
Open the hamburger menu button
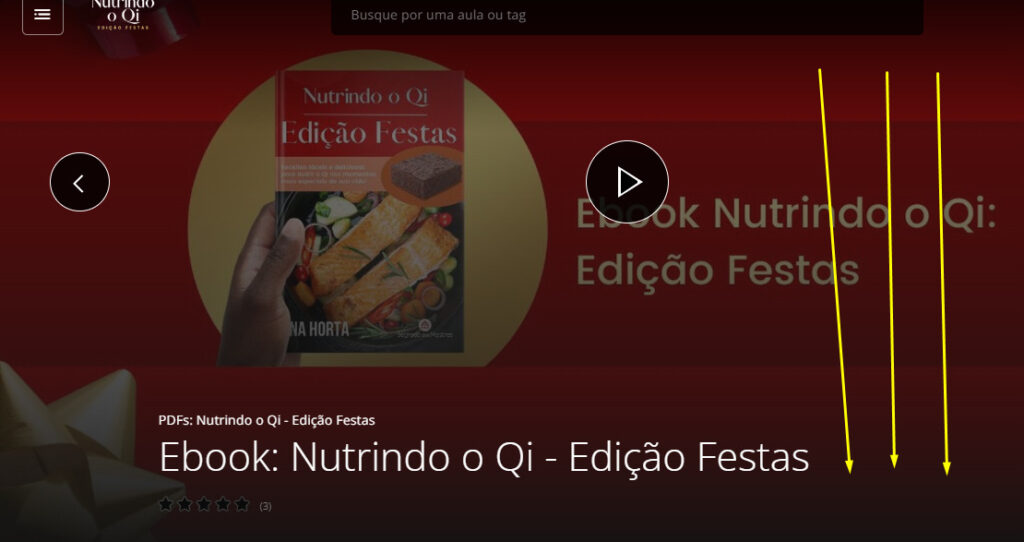(x=42, y=15)
